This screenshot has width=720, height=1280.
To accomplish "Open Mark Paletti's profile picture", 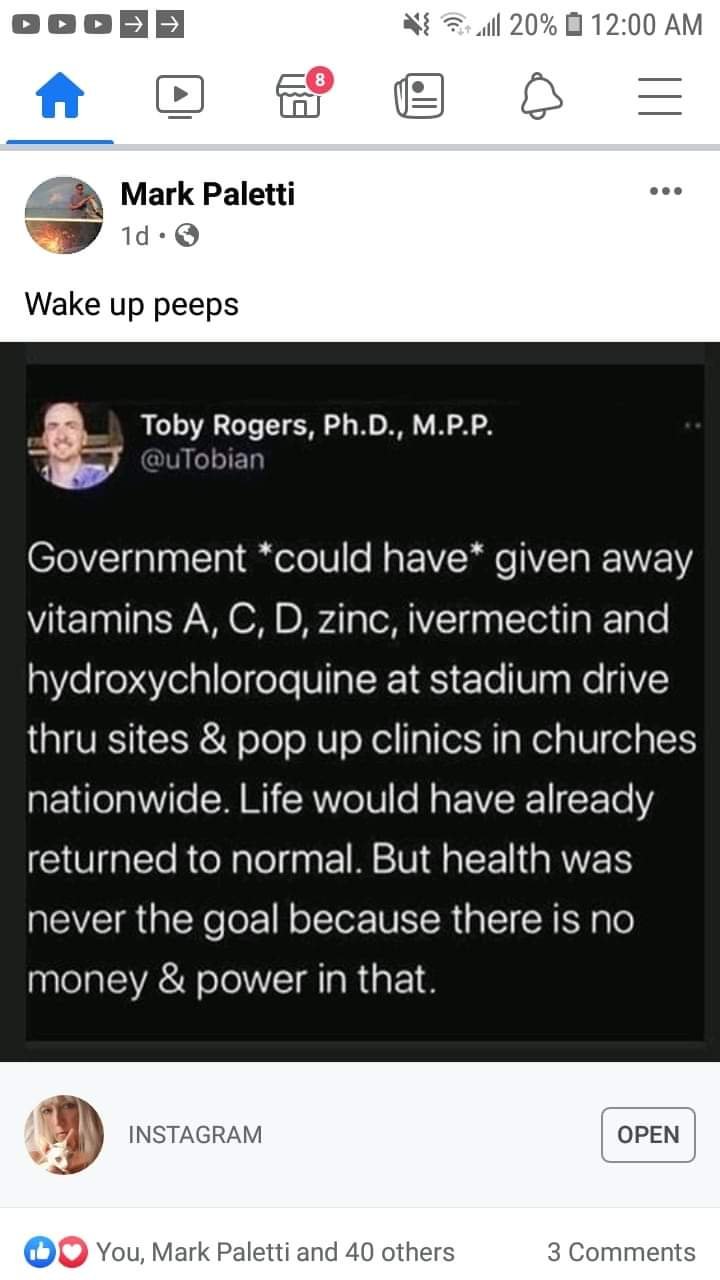I will tap(64, 215).
